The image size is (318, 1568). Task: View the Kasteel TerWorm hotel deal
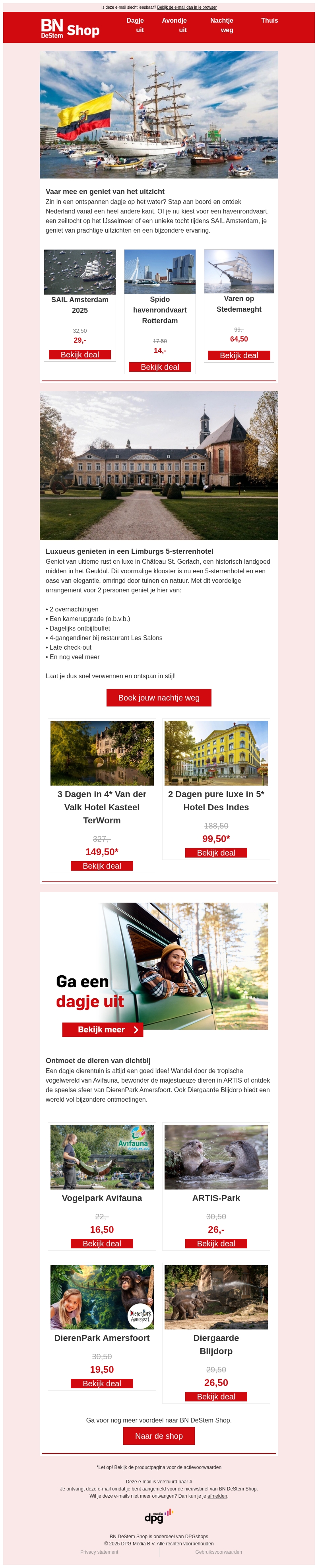click(101, 866)
